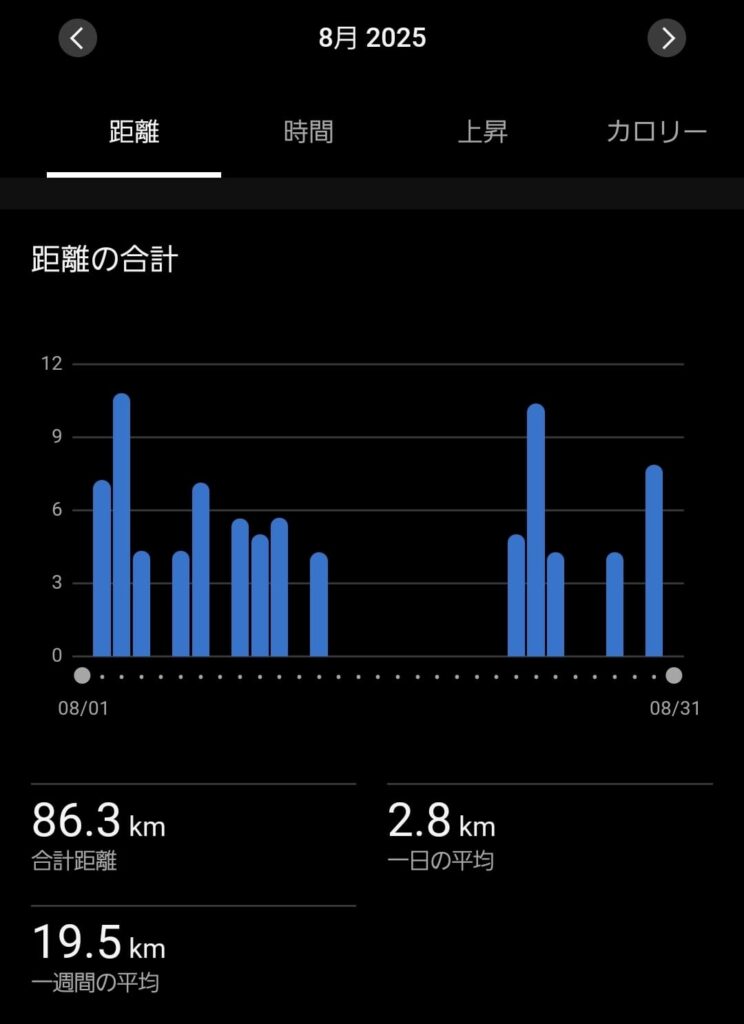Open the 上昇 tab

click(483, 132)
